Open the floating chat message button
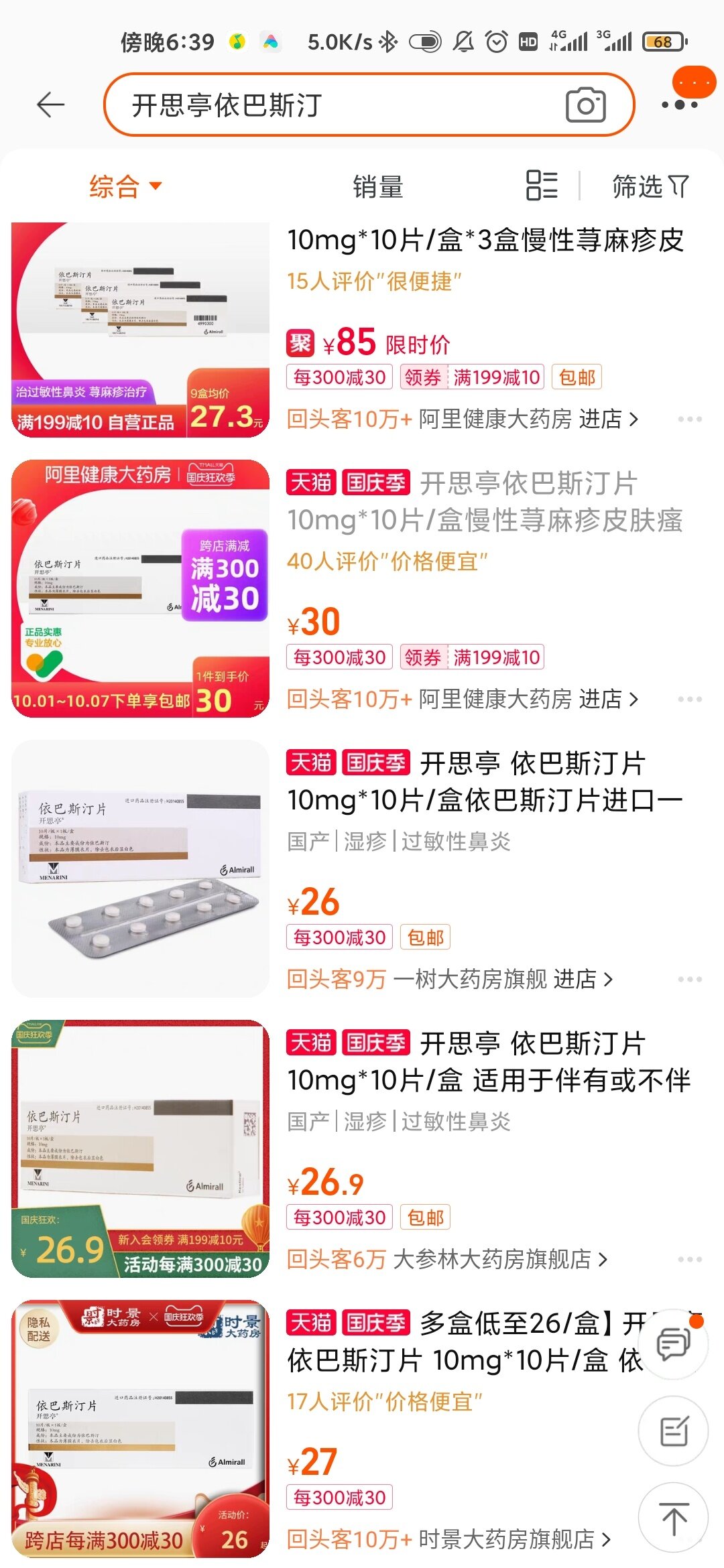 tap(673, 1344)
